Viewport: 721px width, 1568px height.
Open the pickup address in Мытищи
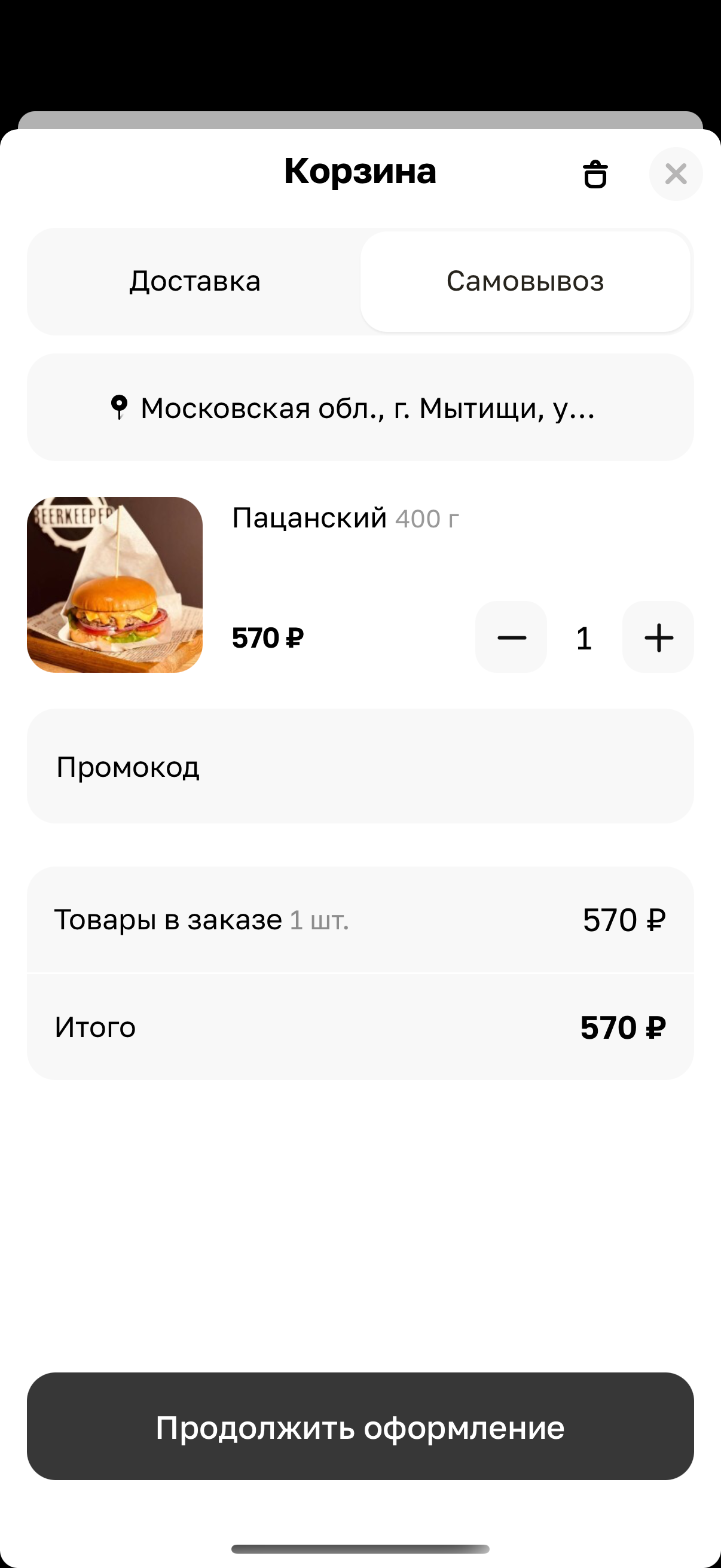click(x=360, y=407)
